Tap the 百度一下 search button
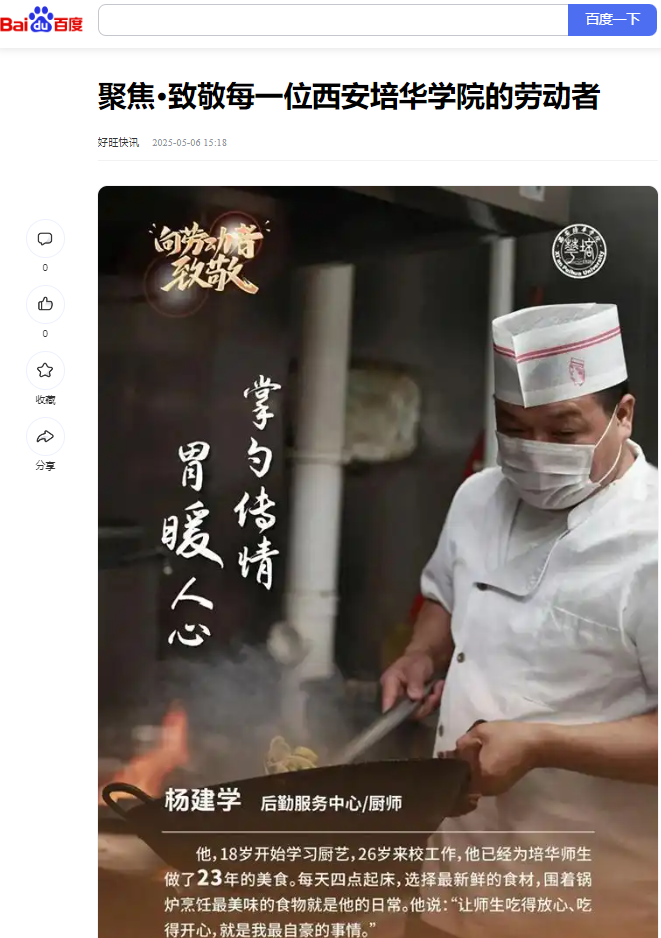 [612, 20]
